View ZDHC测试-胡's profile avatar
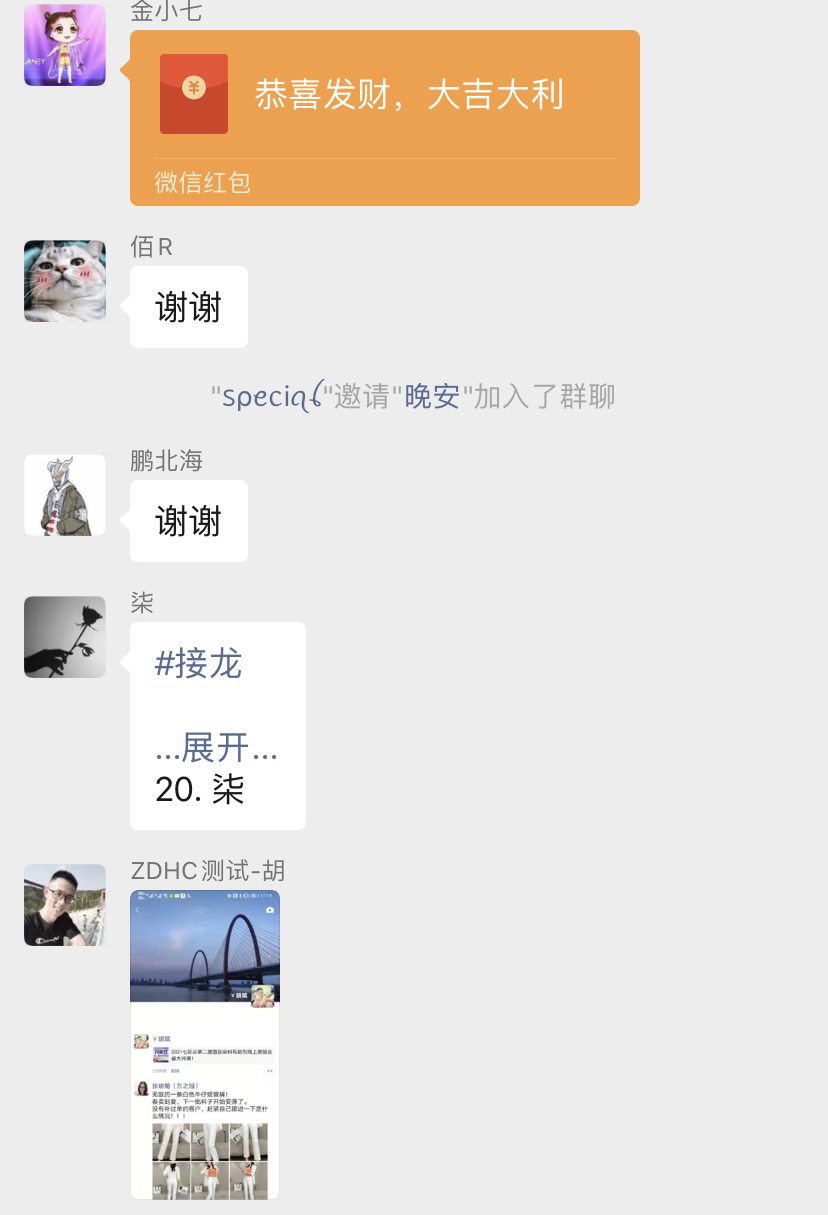The height and width of the screenshot is (1215, 828). coord(65,905)
